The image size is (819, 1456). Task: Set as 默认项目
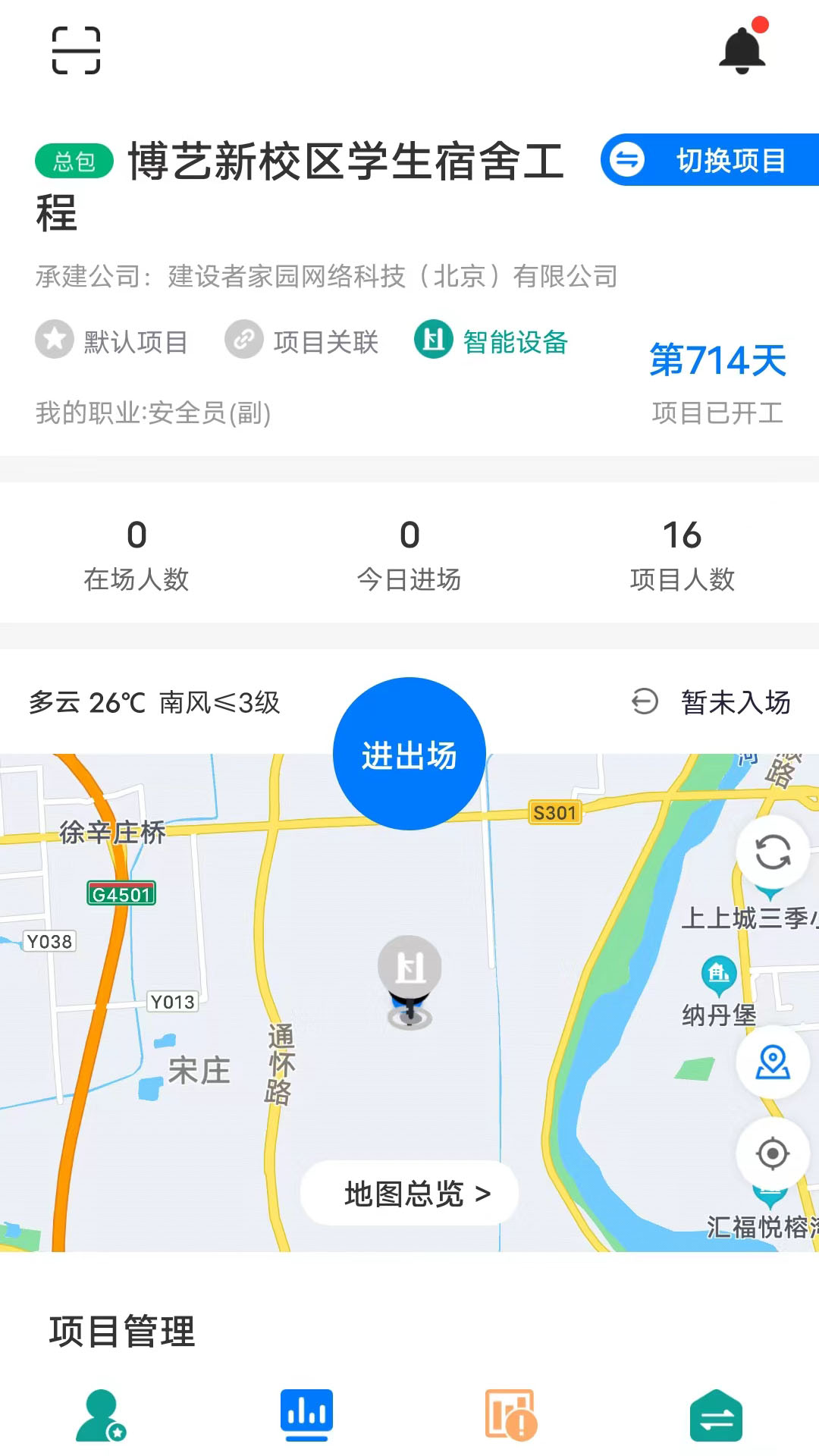coord(112,341)
